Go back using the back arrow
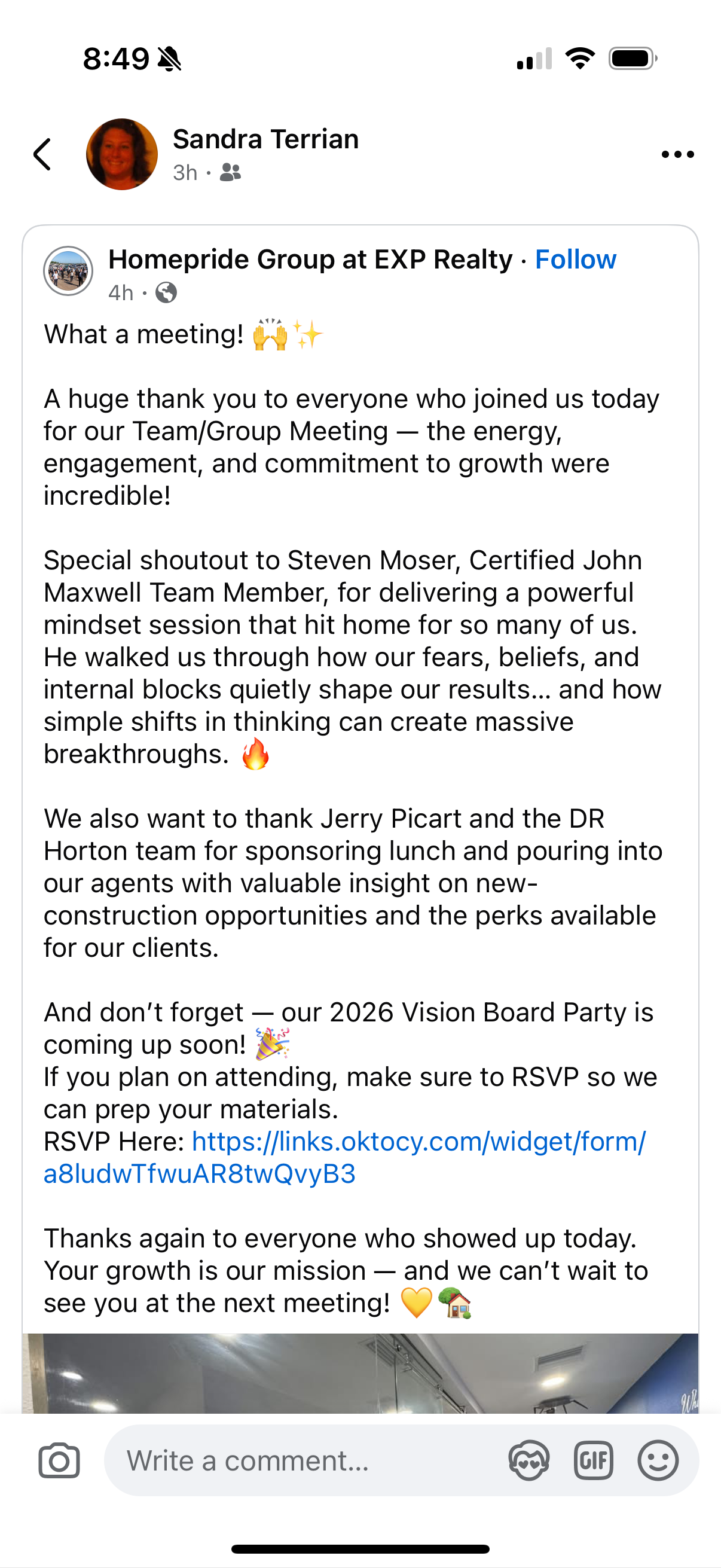 coord(42,154)
